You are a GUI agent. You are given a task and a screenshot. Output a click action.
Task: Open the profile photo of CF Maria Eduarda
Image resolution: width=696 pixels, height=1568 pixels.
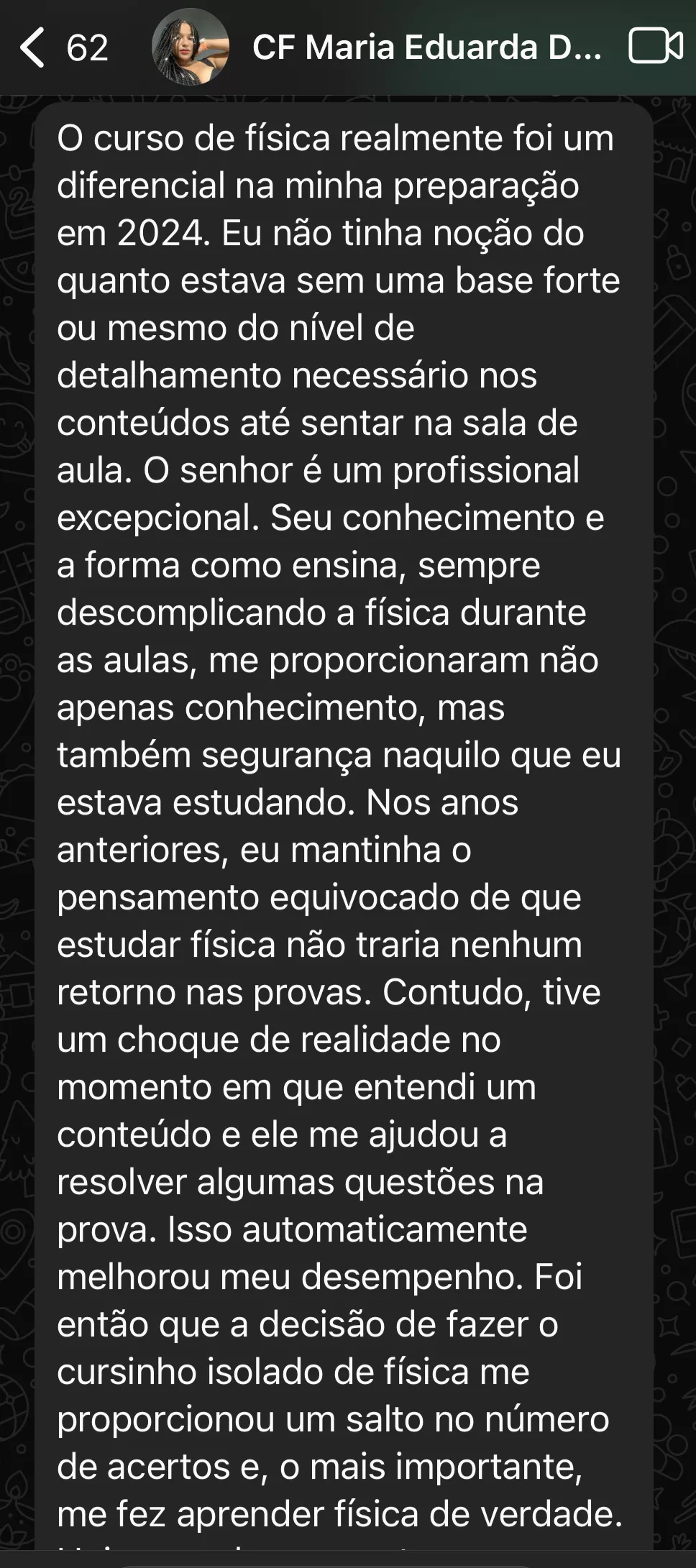pos(191,47)
